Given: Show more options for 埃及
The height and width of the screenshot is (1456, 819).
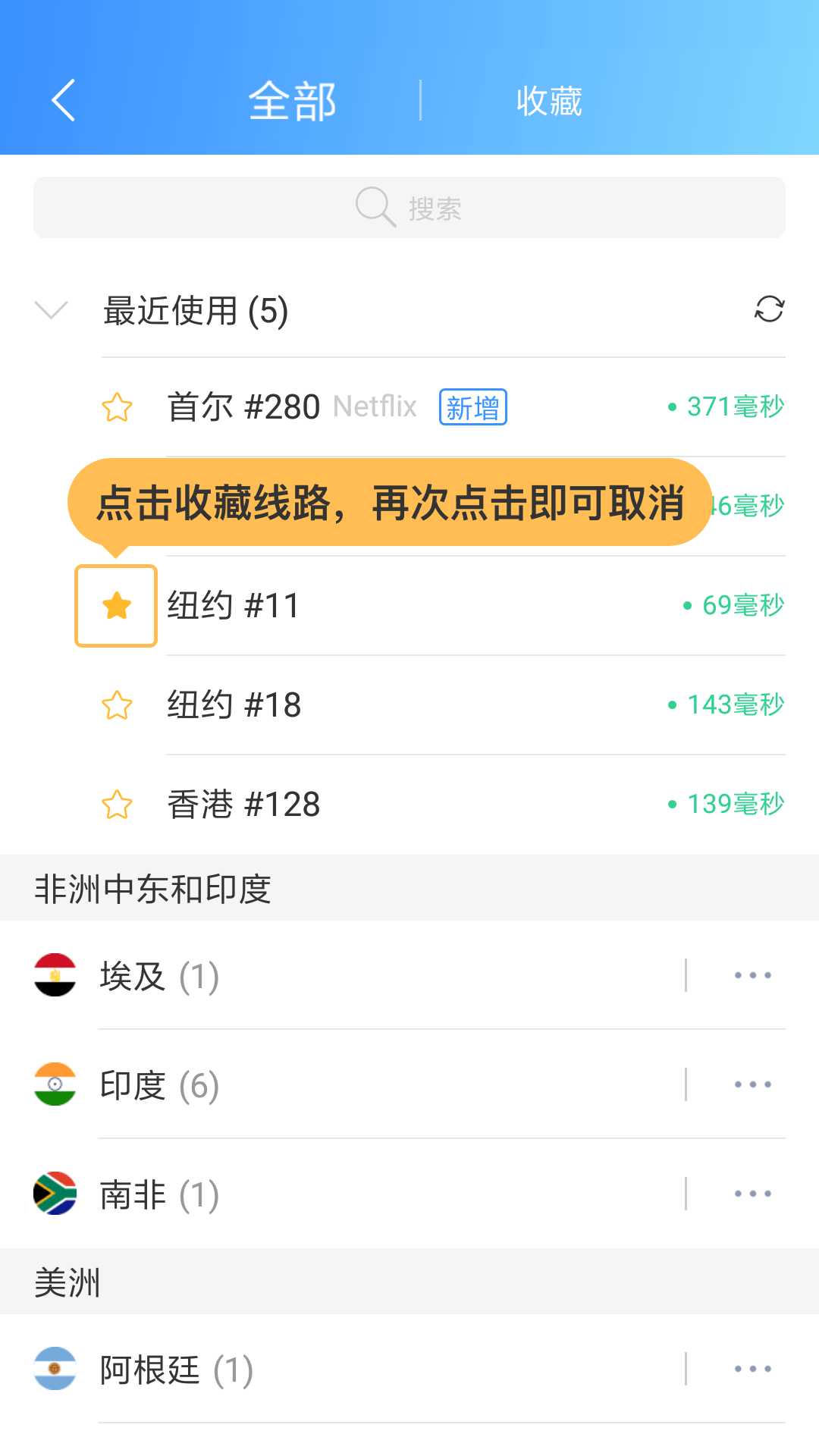Looking at the screenshot, I should (752, 976).
